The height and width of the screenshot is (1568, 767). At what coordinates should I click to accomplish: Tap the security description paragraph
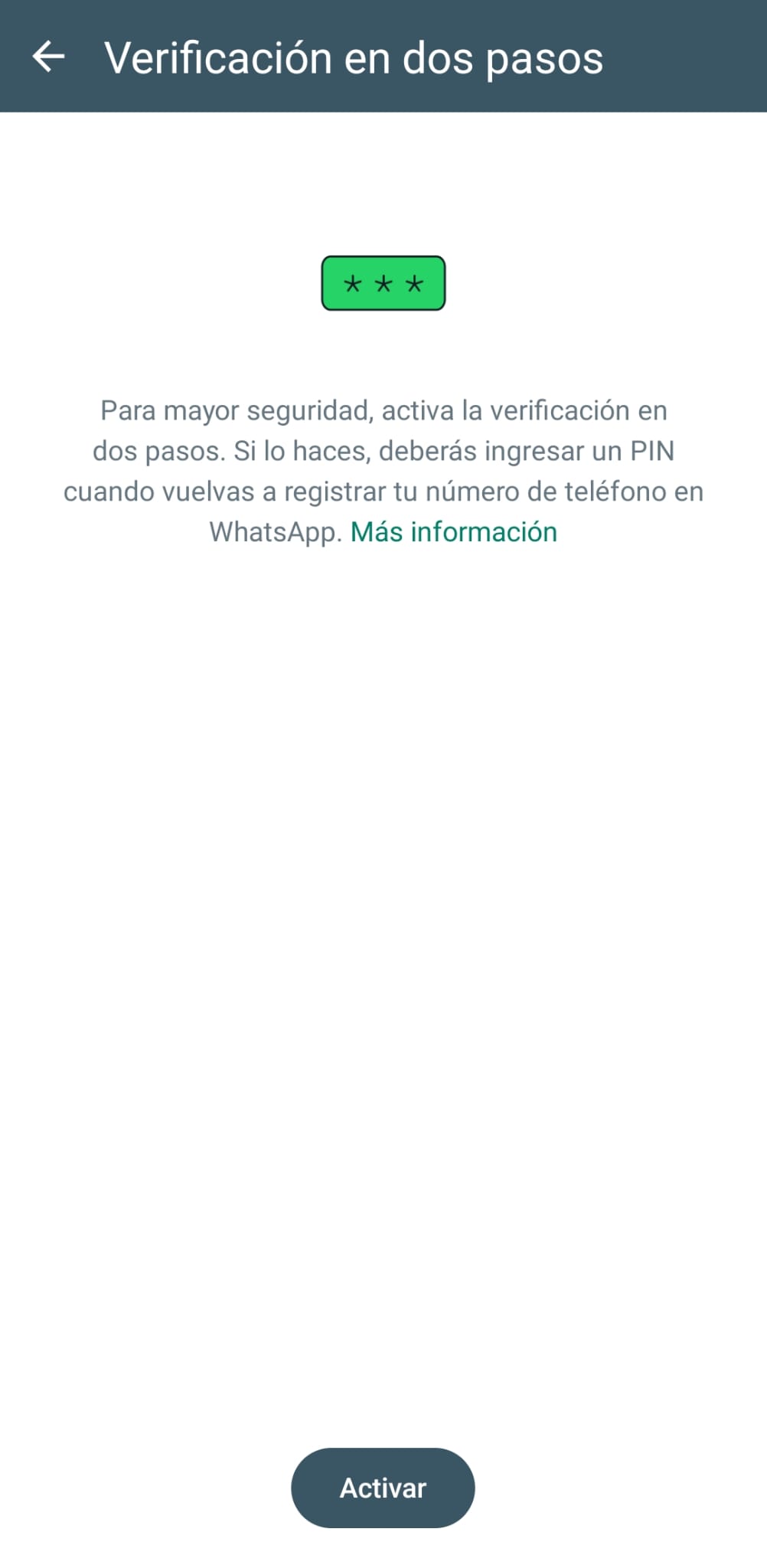(x=383, y=470)
